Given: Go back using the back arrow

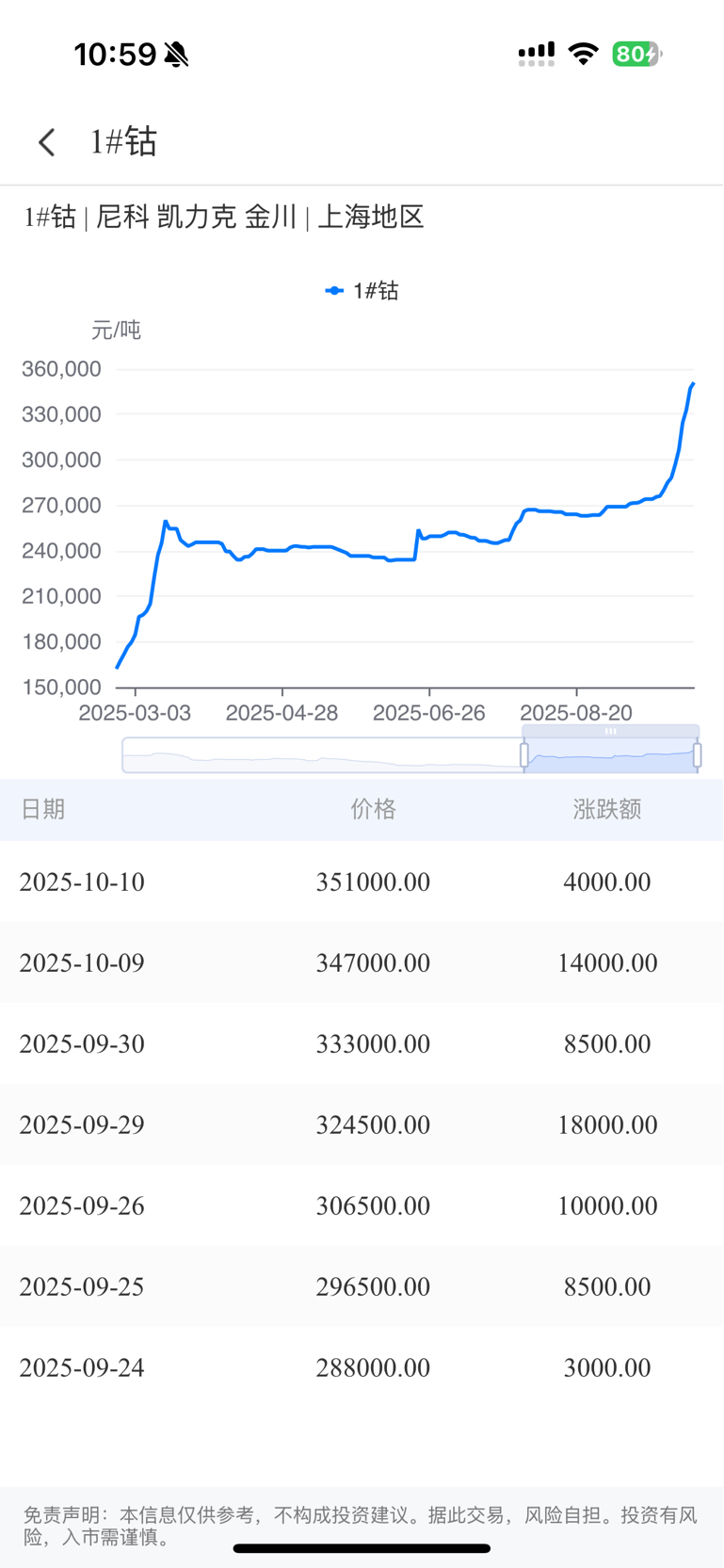Looking at the screenshot, I should coord(47,142).
